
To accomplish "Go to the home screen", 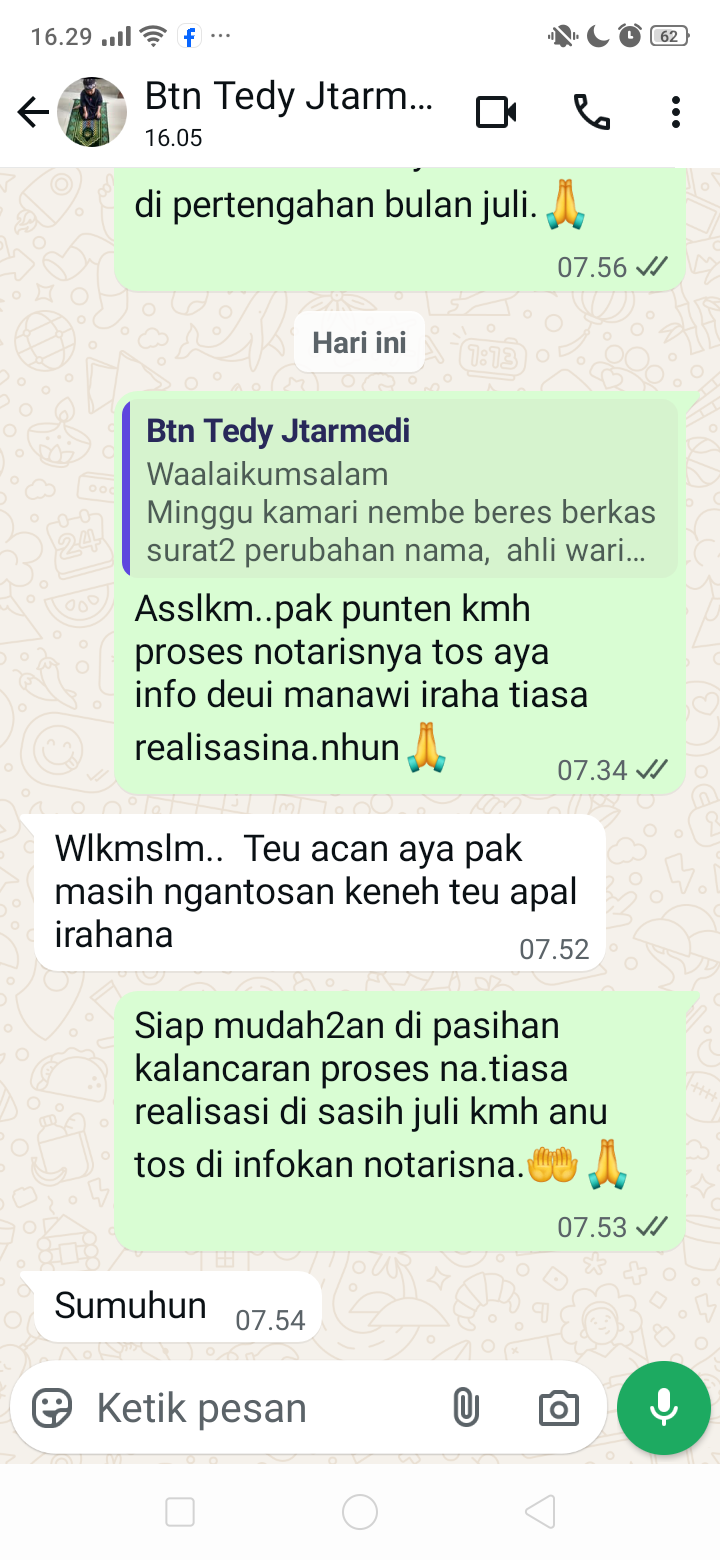I will (x=360, y=1512).
